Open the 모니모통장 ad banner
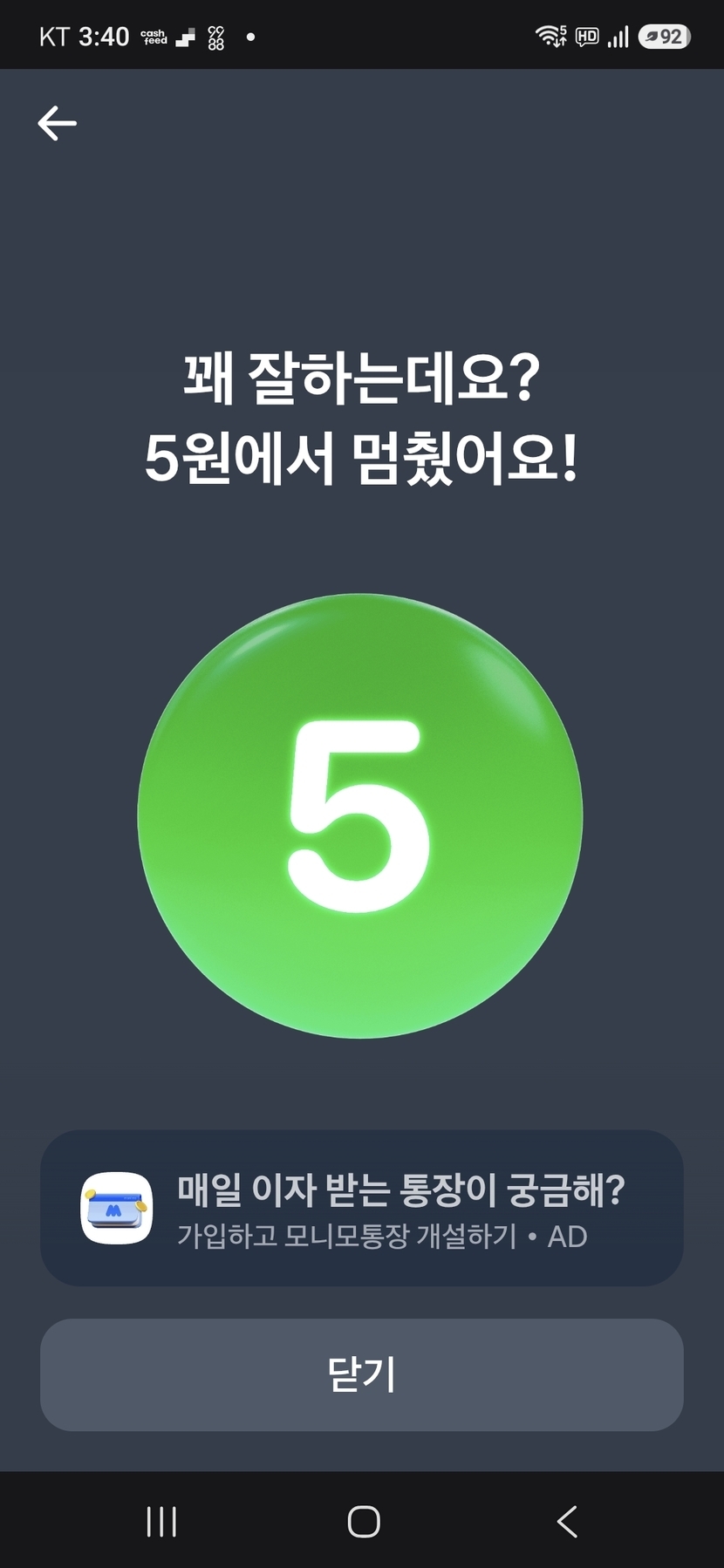 [x=361, y=1208]
